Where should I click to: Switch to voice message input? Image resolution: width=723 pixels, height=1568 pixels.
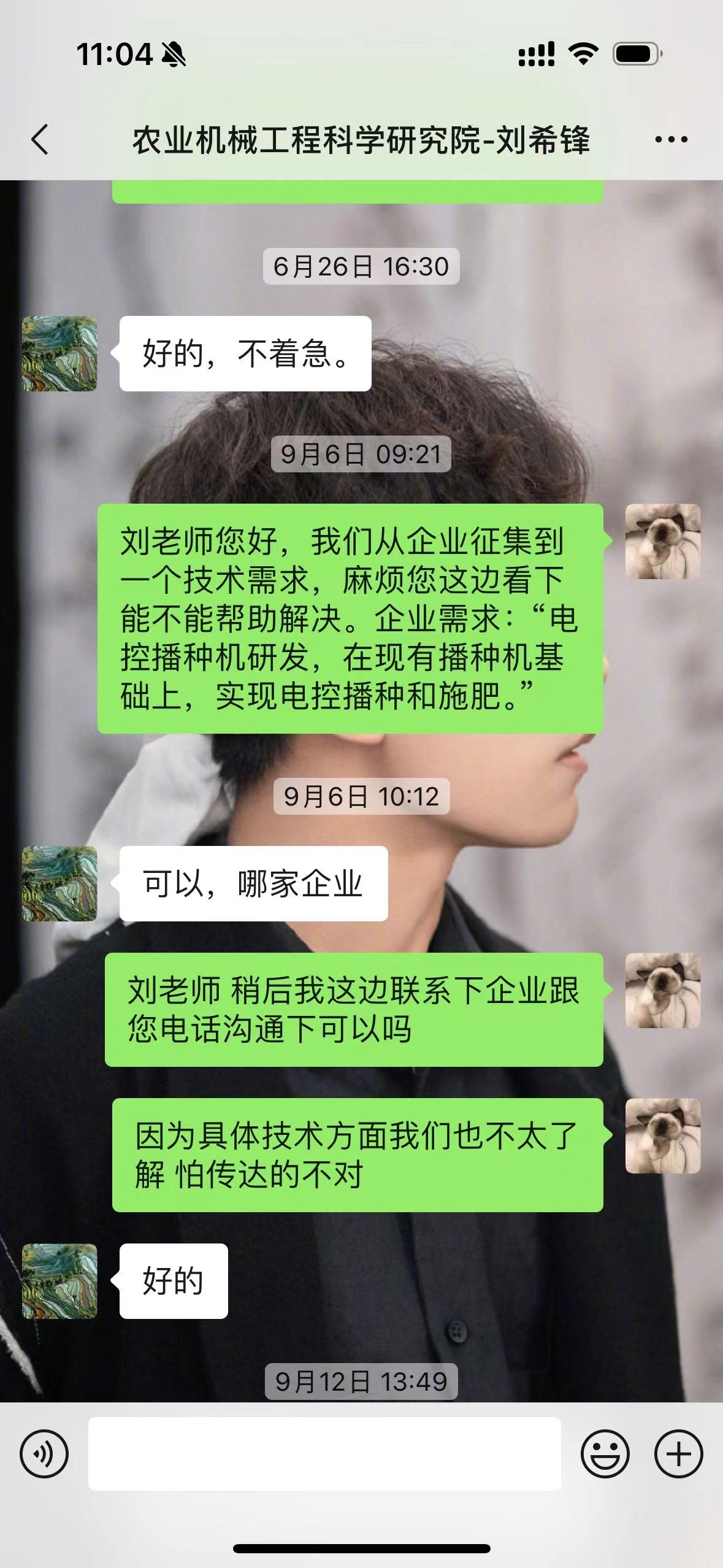pos(44,1454)
